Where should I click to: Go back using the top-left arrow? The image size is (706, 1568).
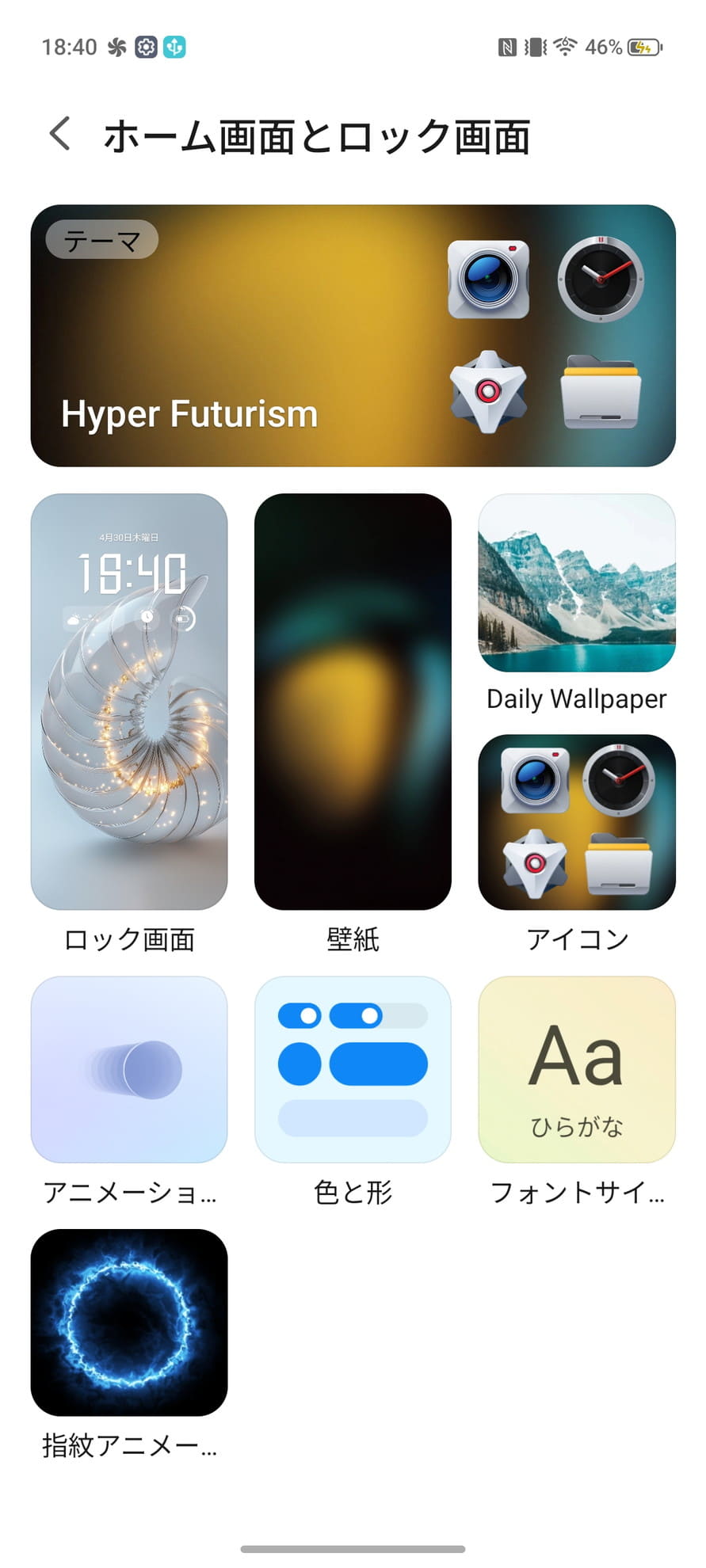[x=60, y=134]
